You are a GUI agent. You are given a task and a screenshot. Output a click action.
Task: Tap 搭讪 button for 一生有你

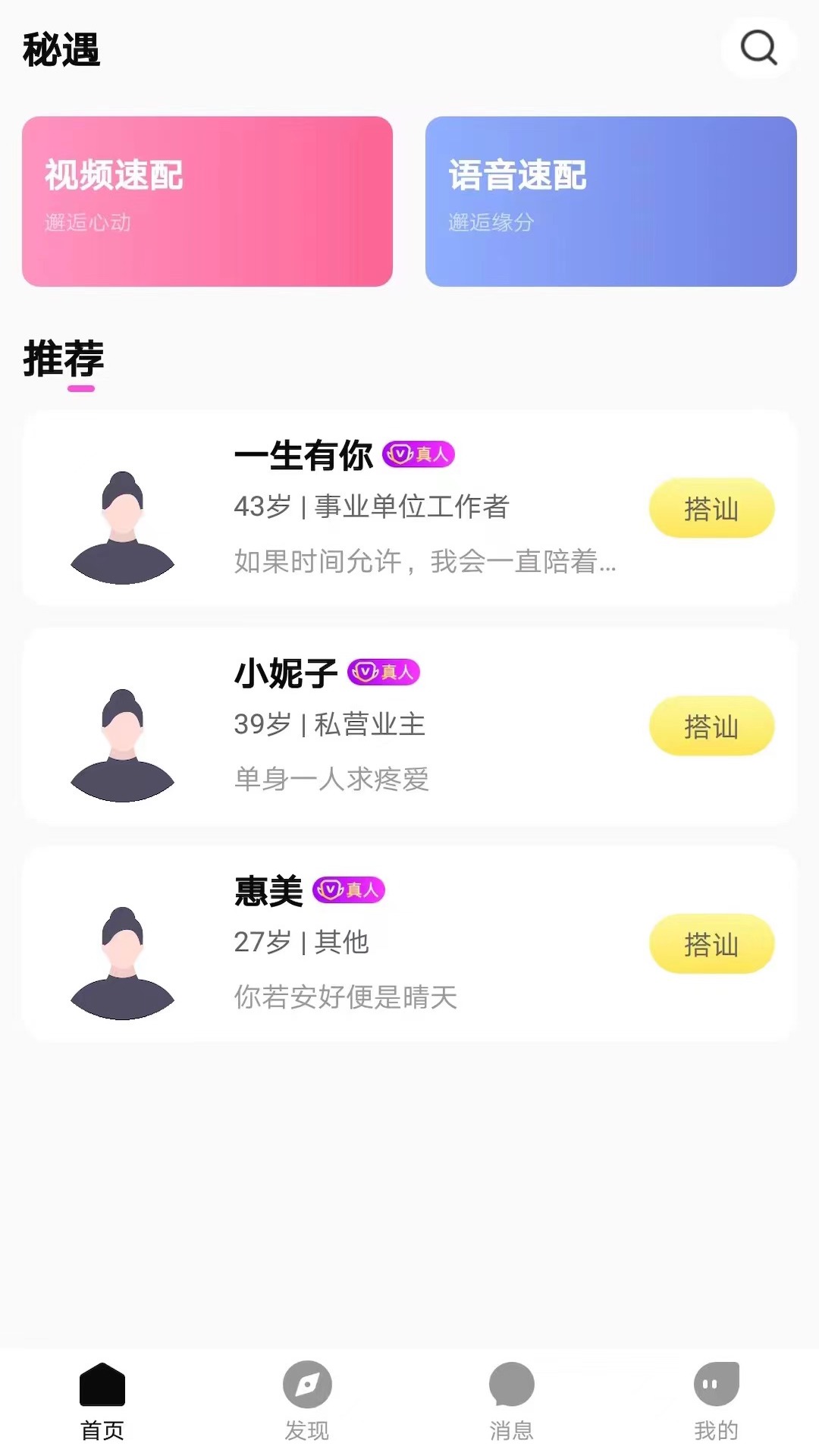coord(711,508)
